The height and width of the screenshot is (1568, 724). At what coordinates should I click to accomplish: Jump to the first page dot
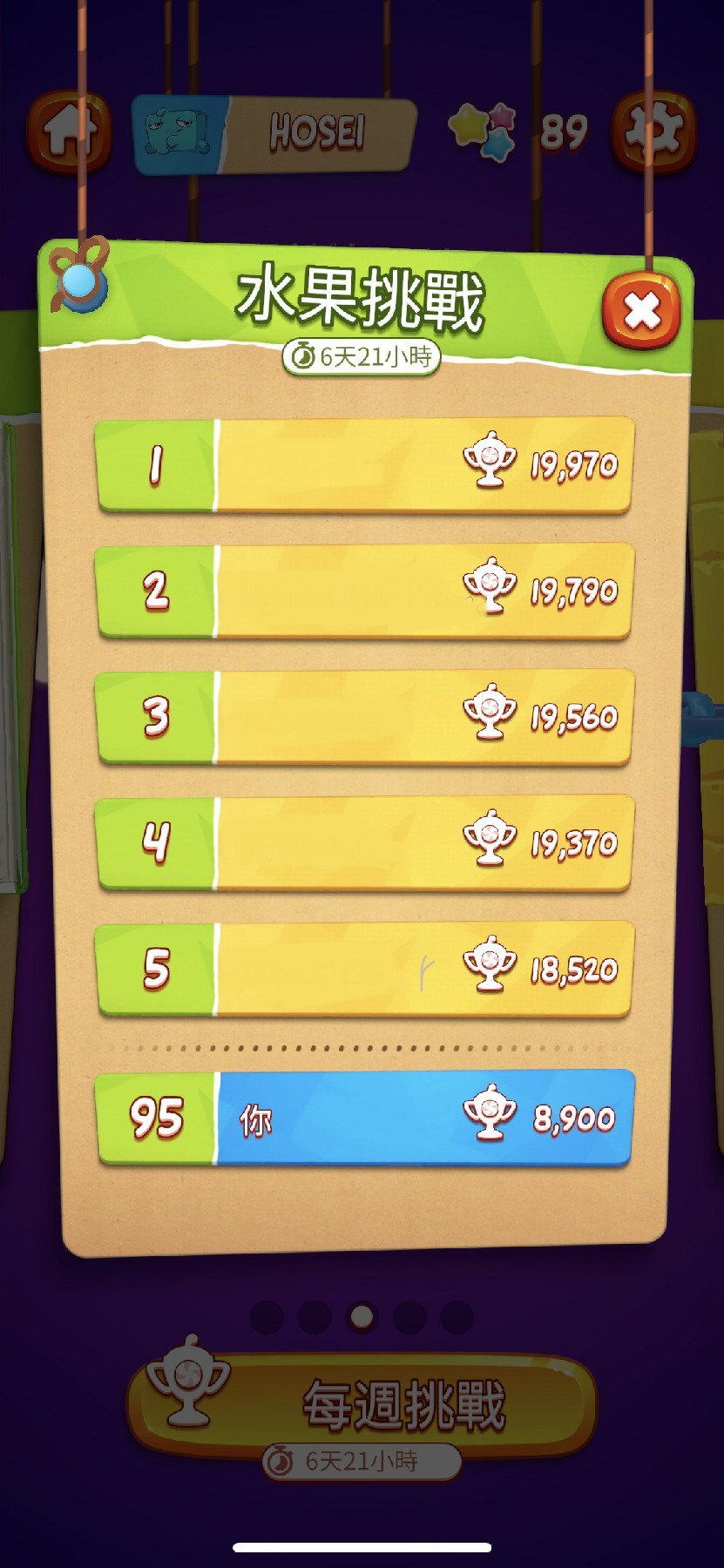(x=267, y=1317)
